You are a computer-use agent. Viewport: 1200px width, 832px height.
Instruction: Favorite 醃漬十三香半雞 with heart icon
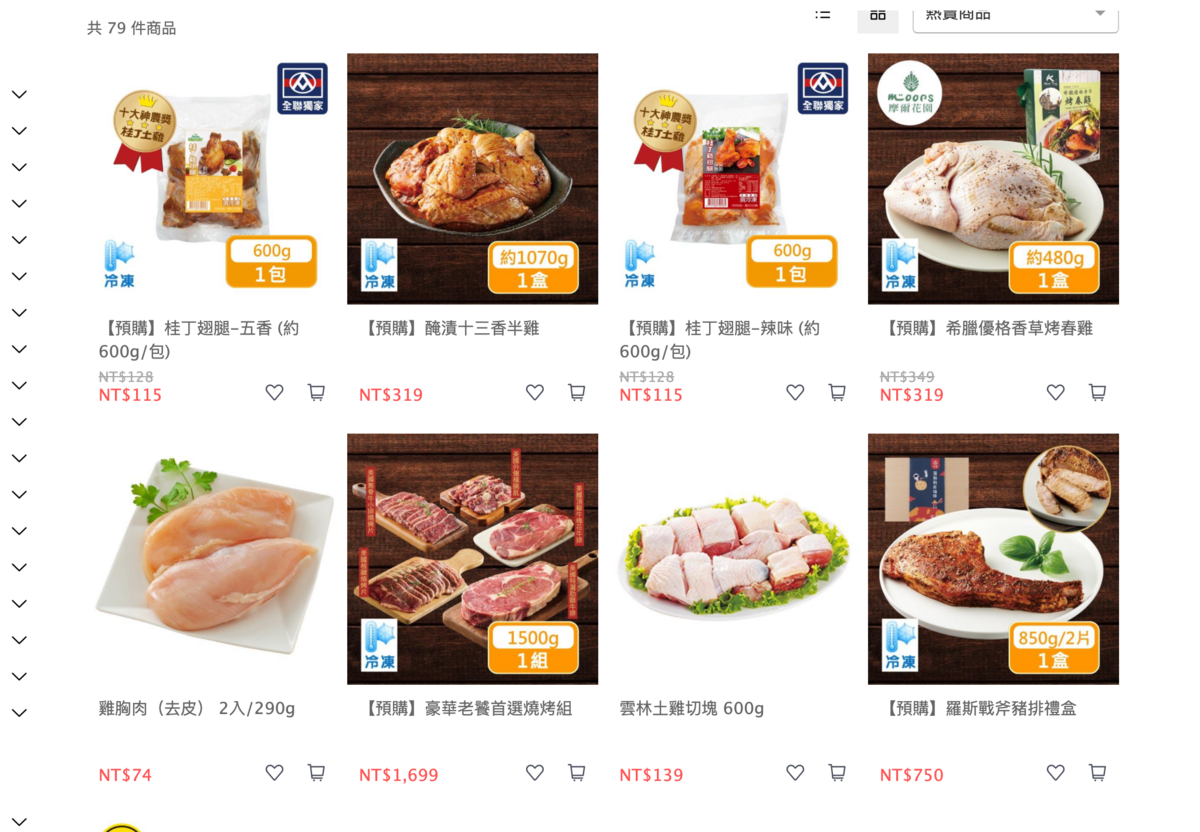pyautogui.click(x=535, y=392)
